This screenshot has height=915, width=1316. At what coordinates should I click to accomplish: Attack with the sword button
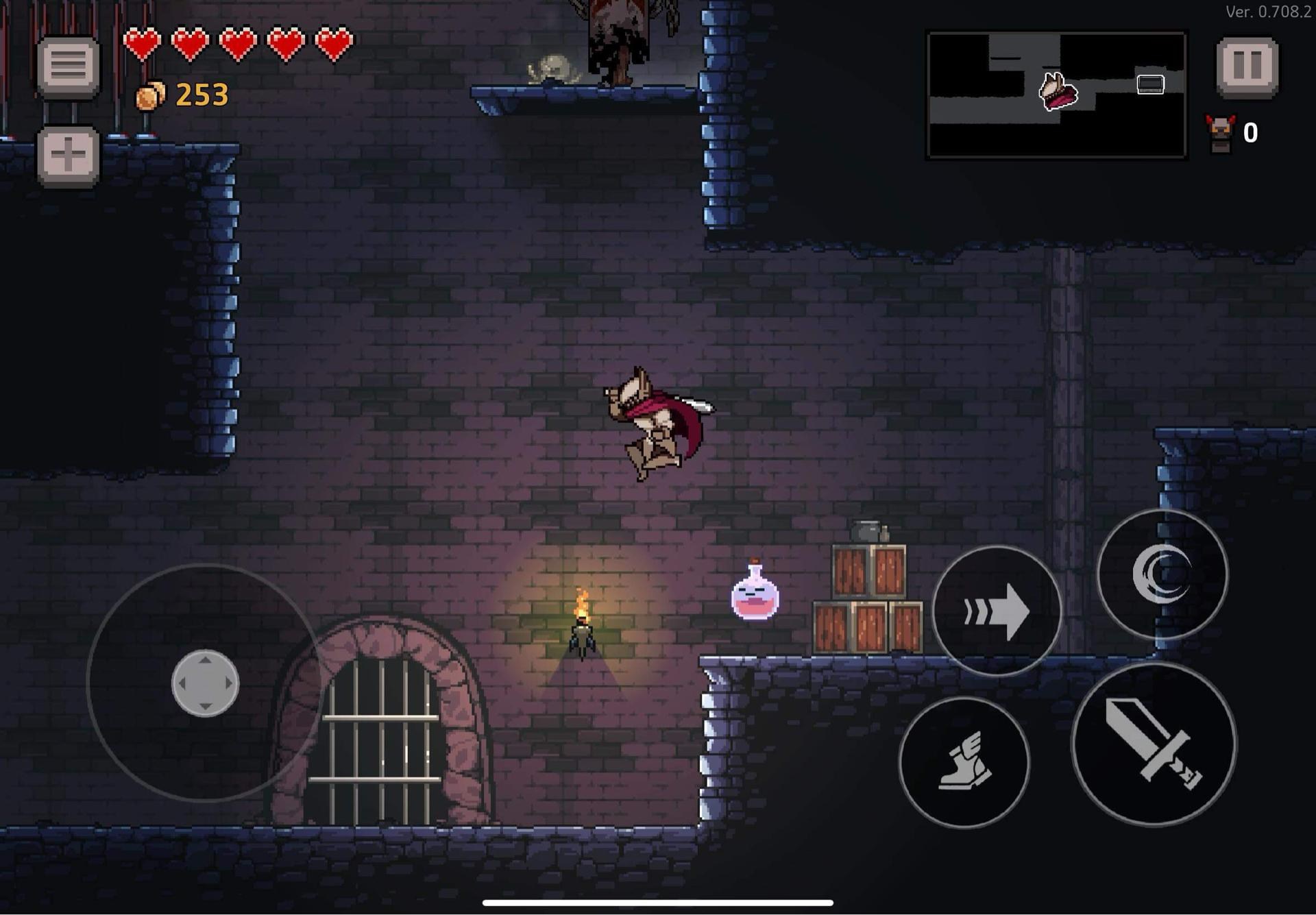point(1154,743)
